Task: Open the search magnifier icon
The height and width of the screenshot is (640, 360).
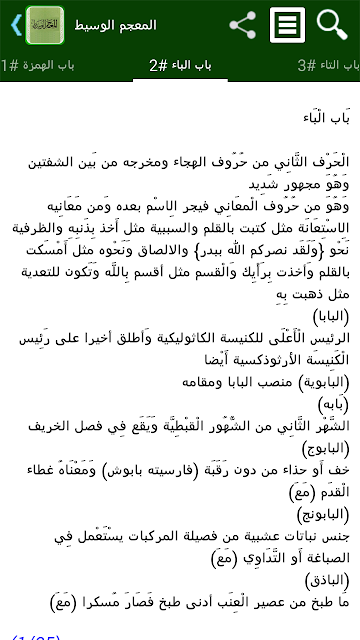Action: pyautogui.click(x=332, y=25)
